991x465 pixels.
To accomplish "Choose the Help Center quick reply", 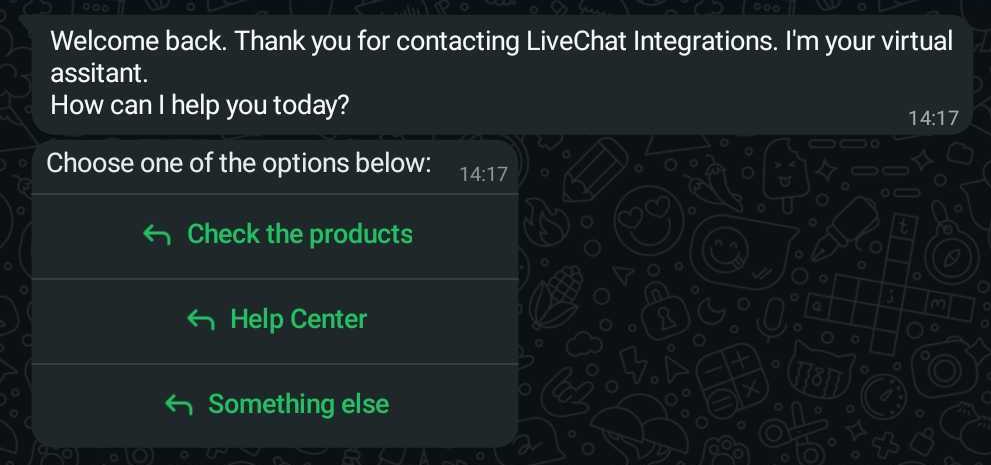I will point(276,320).
